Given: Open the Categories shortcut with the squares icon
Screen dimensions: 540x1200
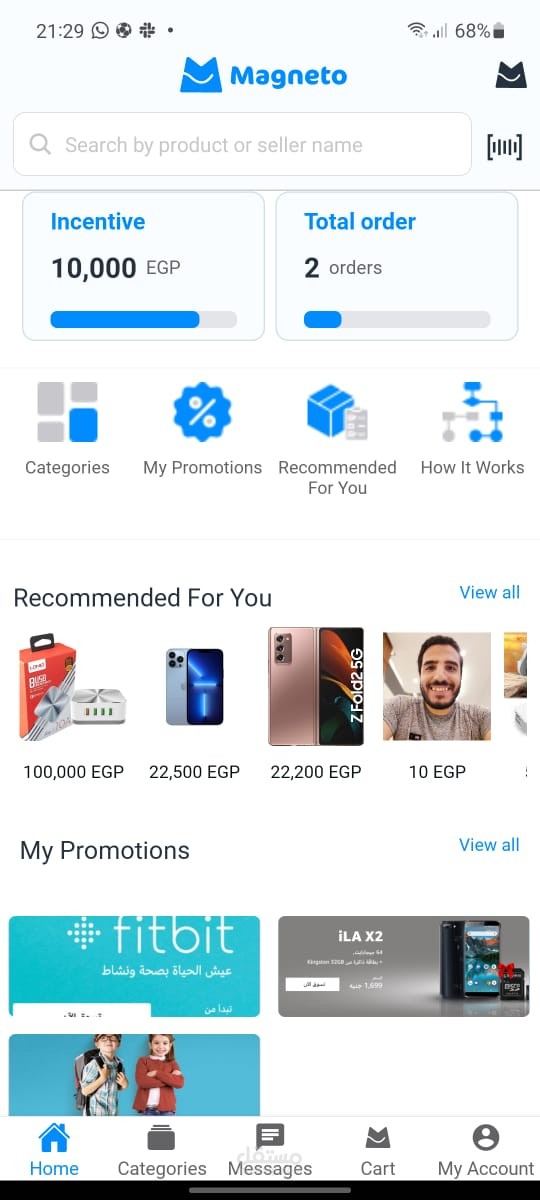Looking at the screenshot, I should [67, 428].
